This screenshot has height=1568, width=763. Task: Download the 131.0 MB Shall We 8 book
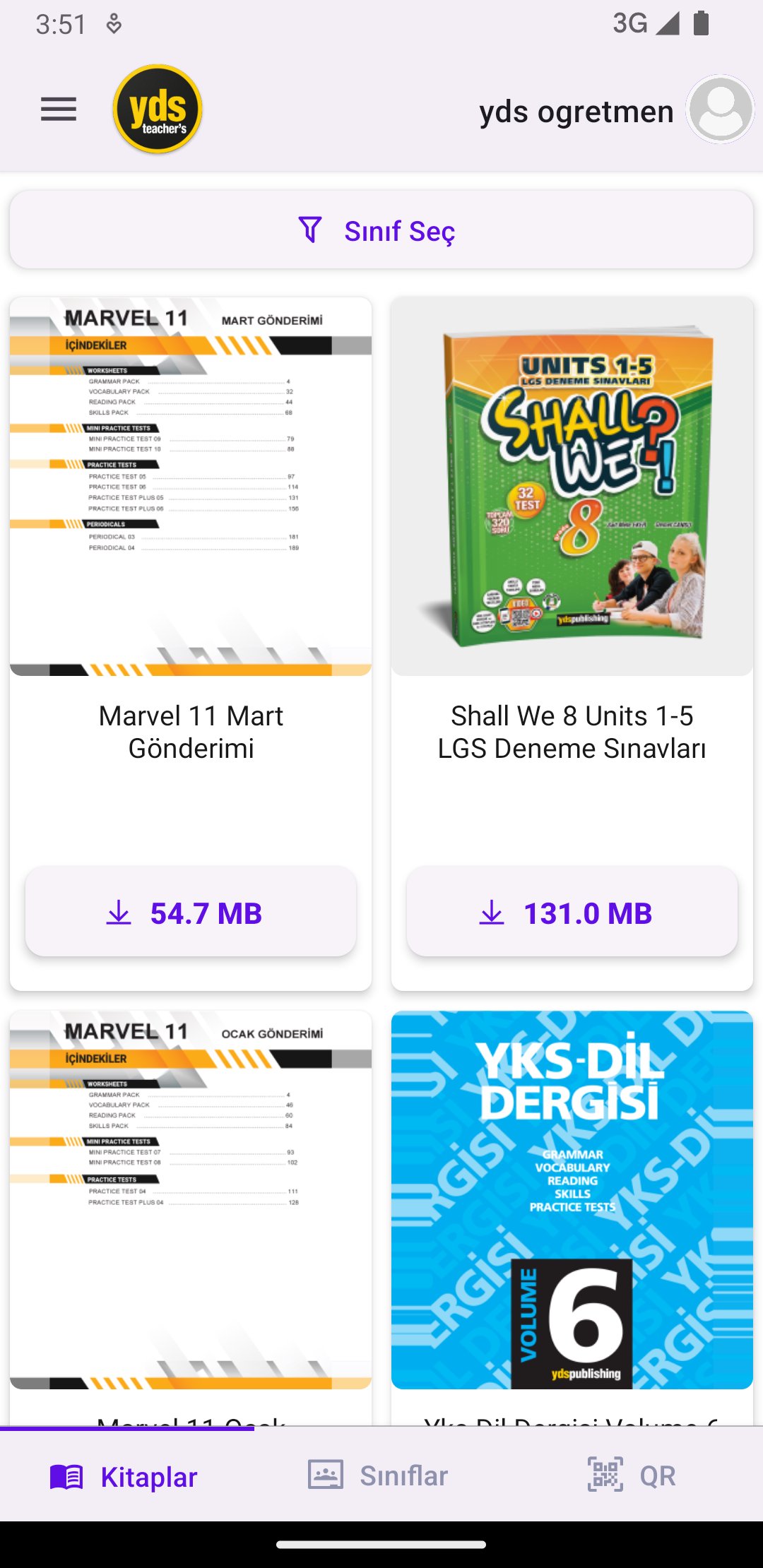(x=572, y=913)
